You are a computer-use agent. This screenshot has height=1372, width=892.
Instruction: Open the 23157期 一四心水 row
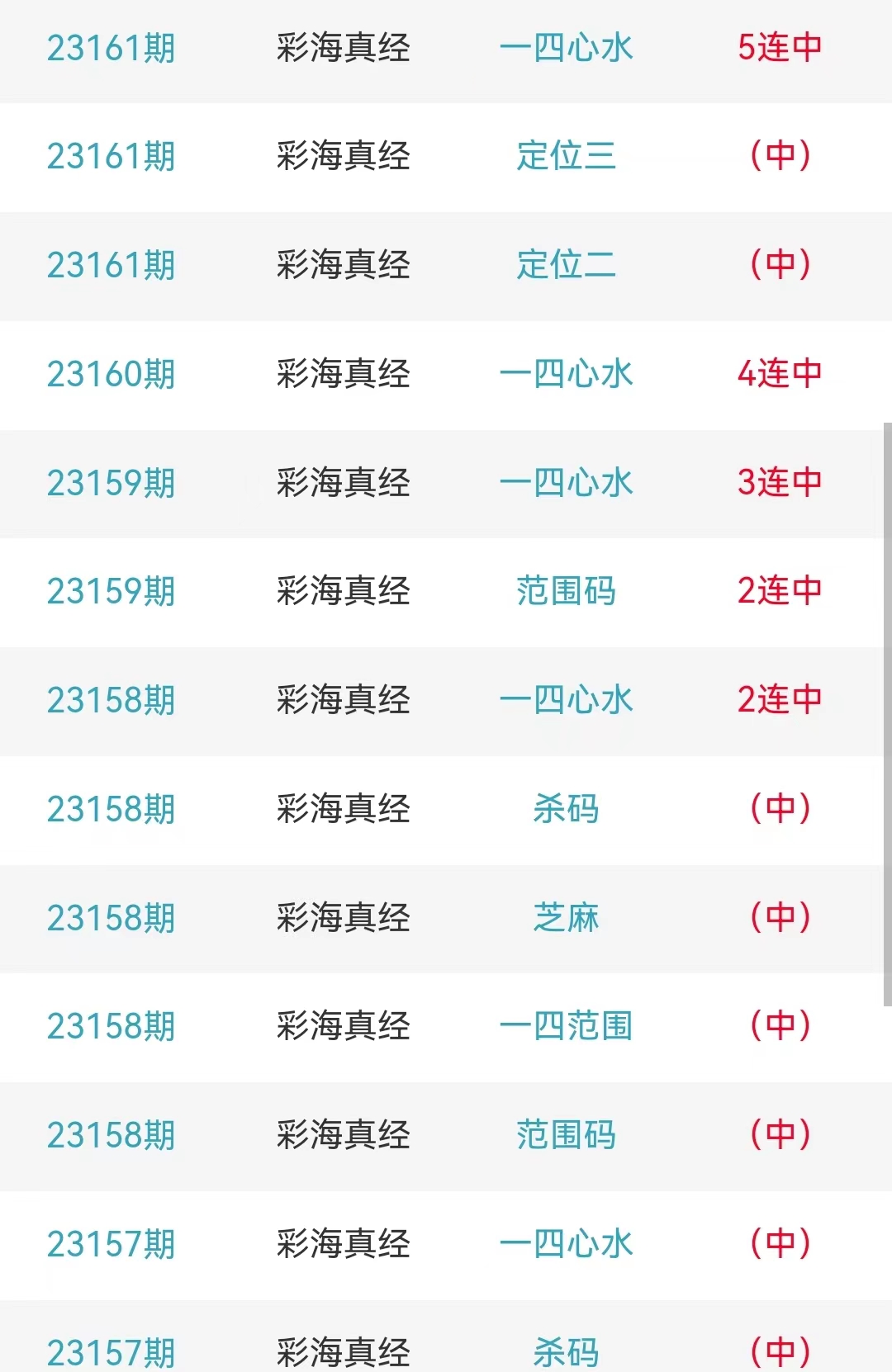coord(566,1244)
